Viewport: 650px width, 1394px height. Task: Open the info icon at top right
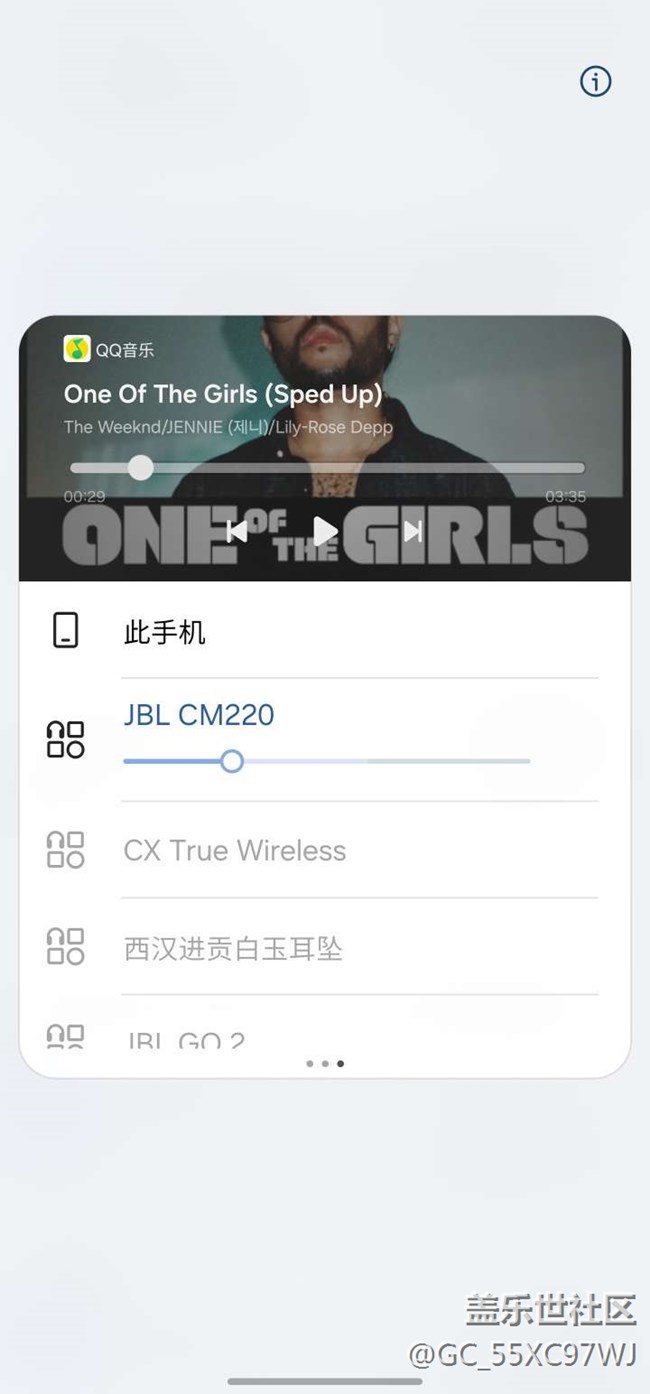click(x=596, y=82)
